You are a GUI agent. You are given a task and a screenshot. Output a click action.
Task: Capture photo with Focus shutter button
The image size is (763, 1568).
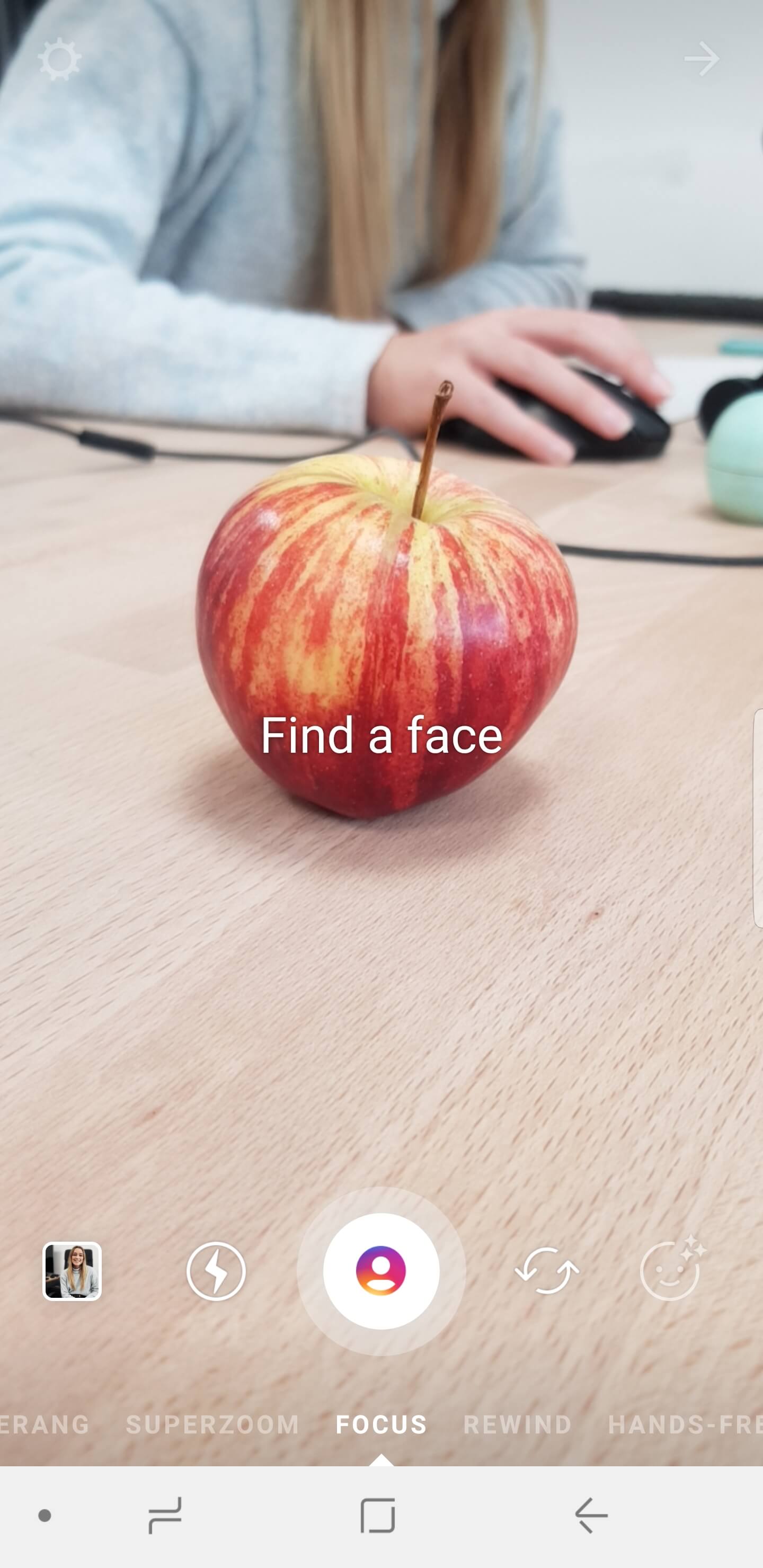point(381,1271)
